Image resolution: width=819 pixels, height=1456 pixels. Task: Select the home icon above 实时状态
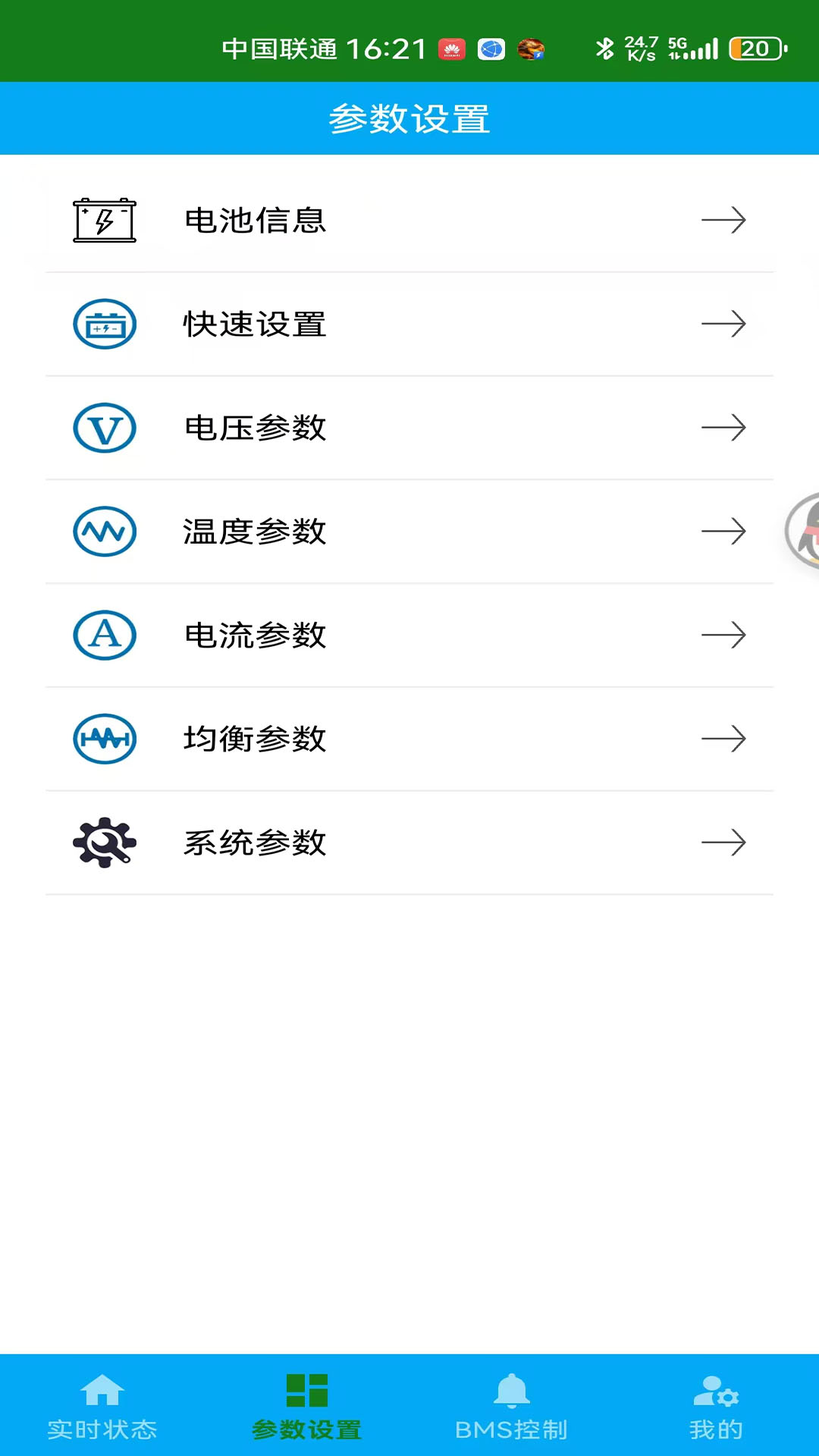pyautogui.click(x=102, y=1392)
